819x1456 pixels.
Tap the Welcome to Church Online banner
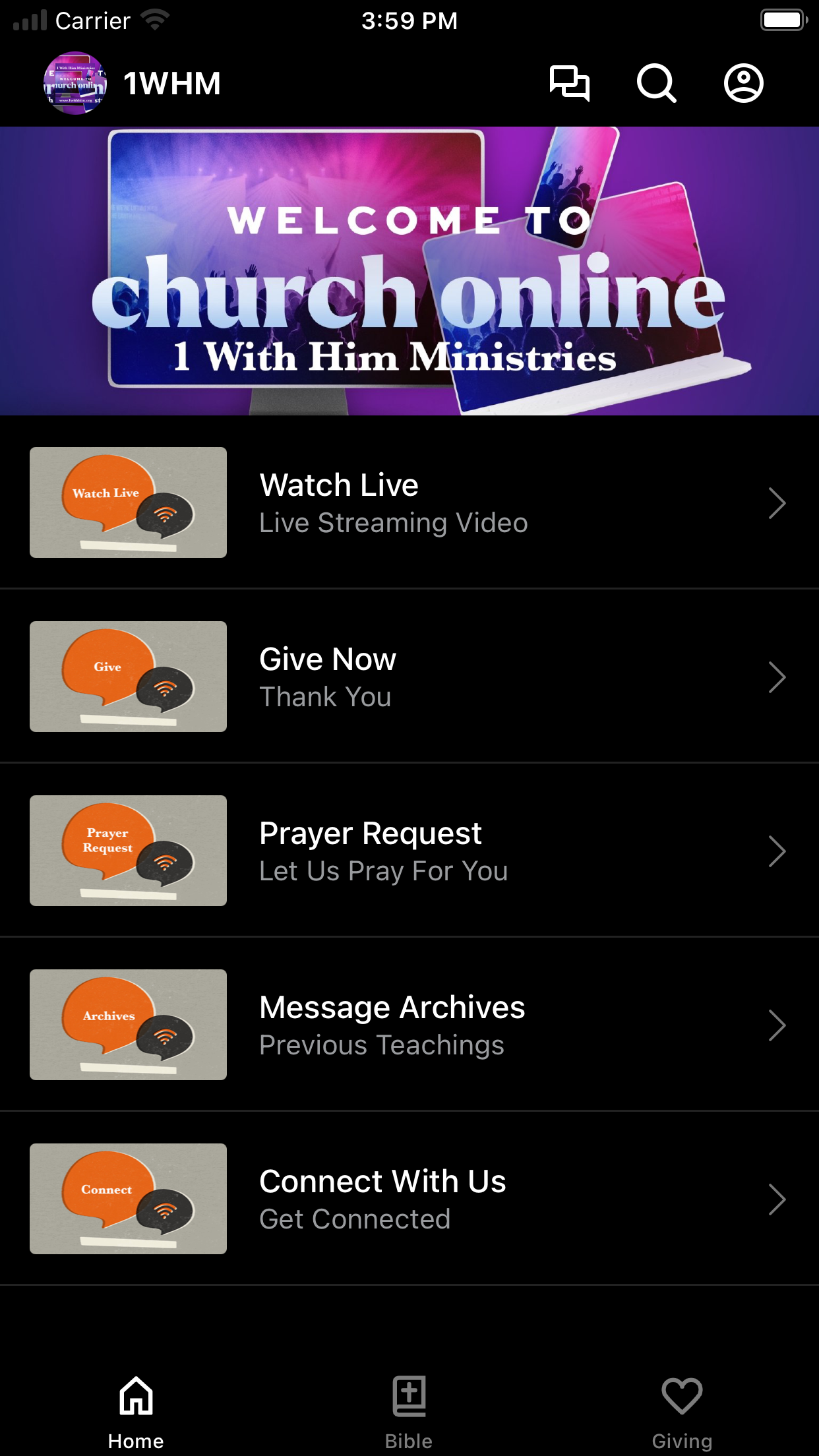coord(409,271)
